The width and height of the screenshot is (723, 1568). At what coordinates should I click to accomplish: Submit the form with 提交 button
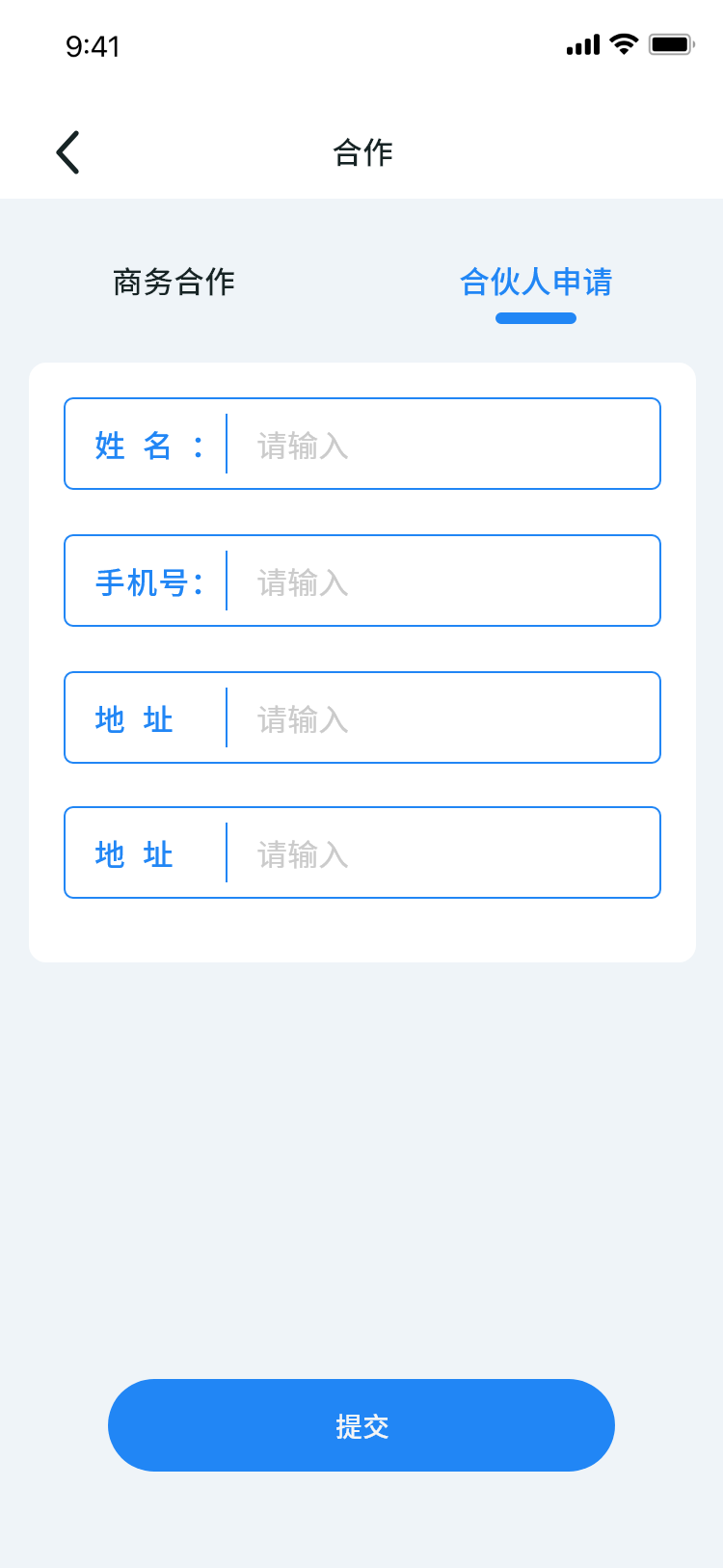361,1425
